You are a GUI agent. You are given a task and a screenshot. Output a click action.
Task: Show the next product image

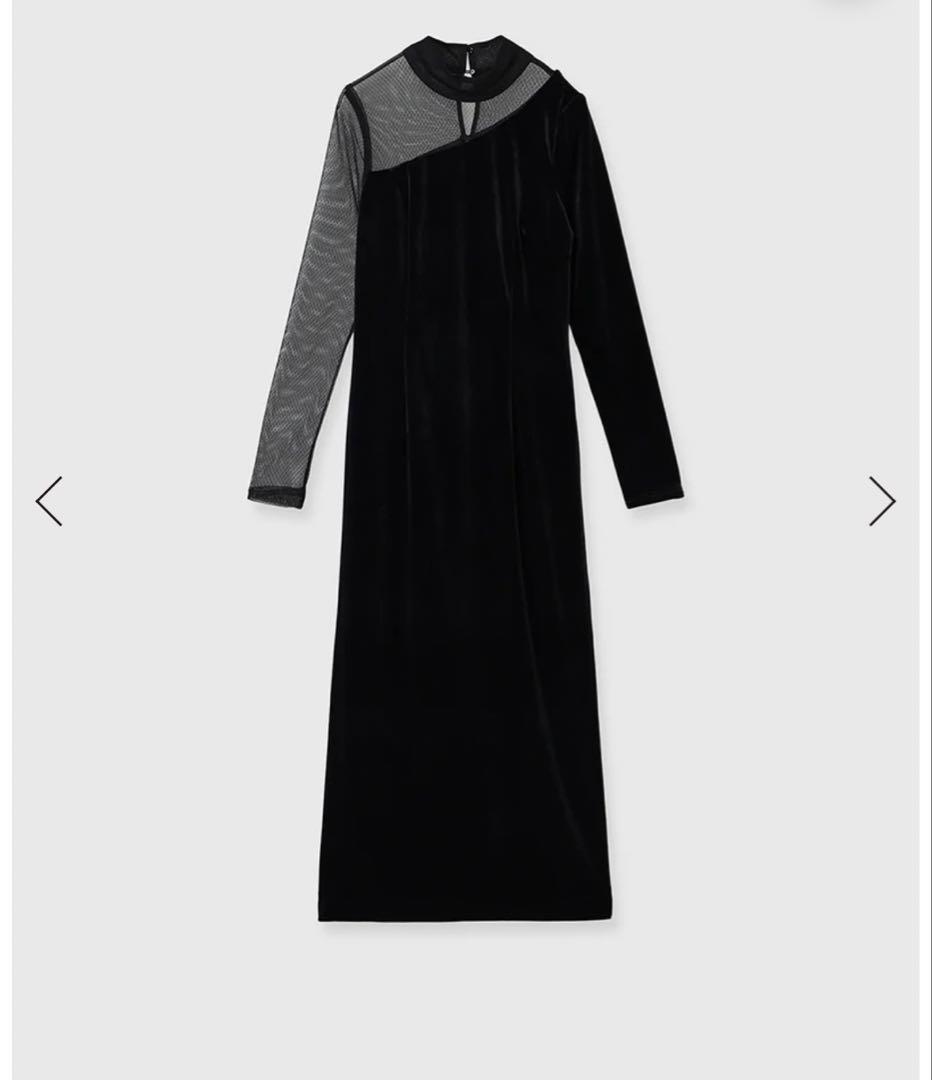(881, 501)
